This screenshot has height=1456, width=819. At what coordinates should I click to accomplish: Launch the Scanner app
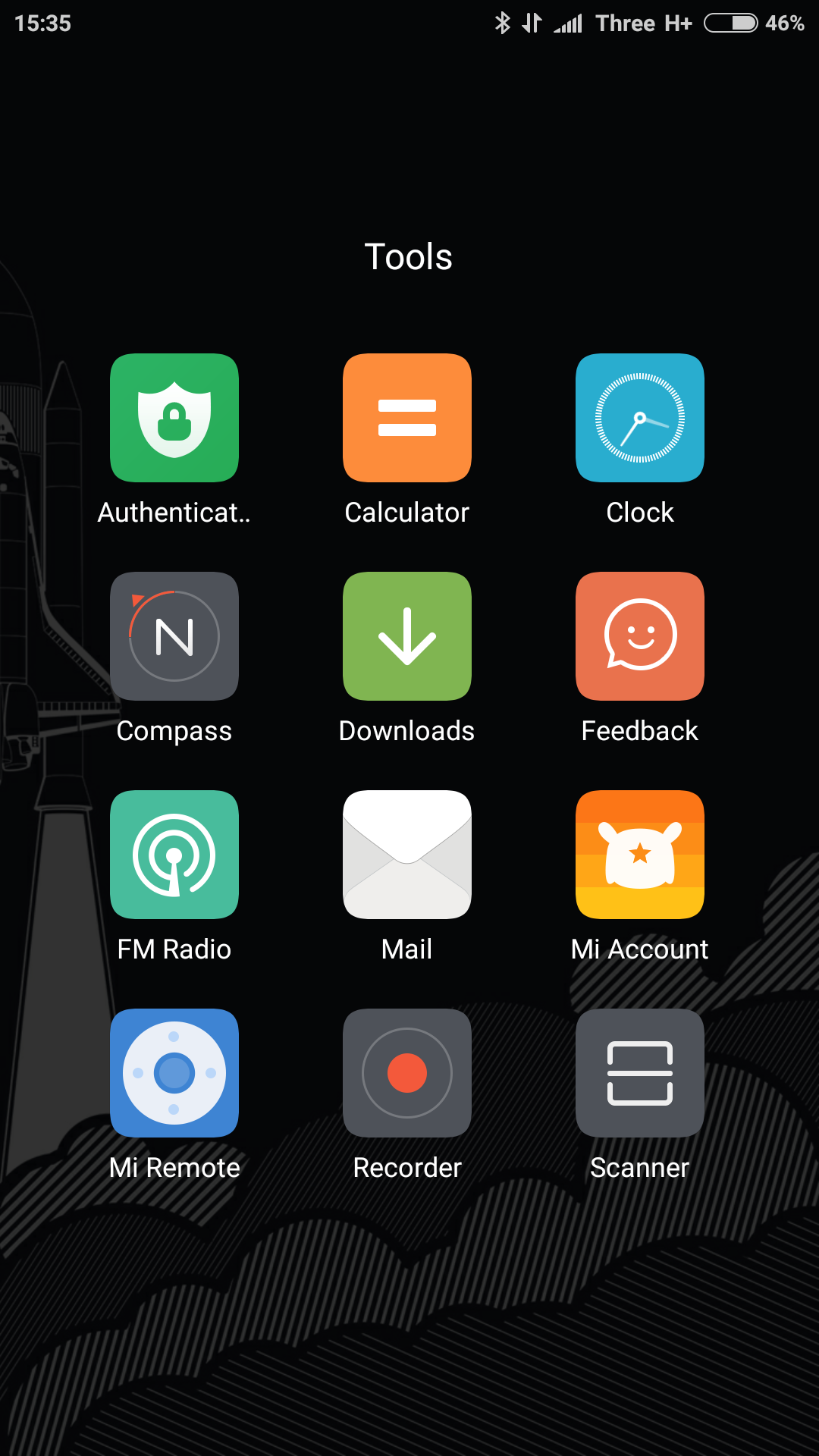pyautogui.click(x=640, y=1073)
